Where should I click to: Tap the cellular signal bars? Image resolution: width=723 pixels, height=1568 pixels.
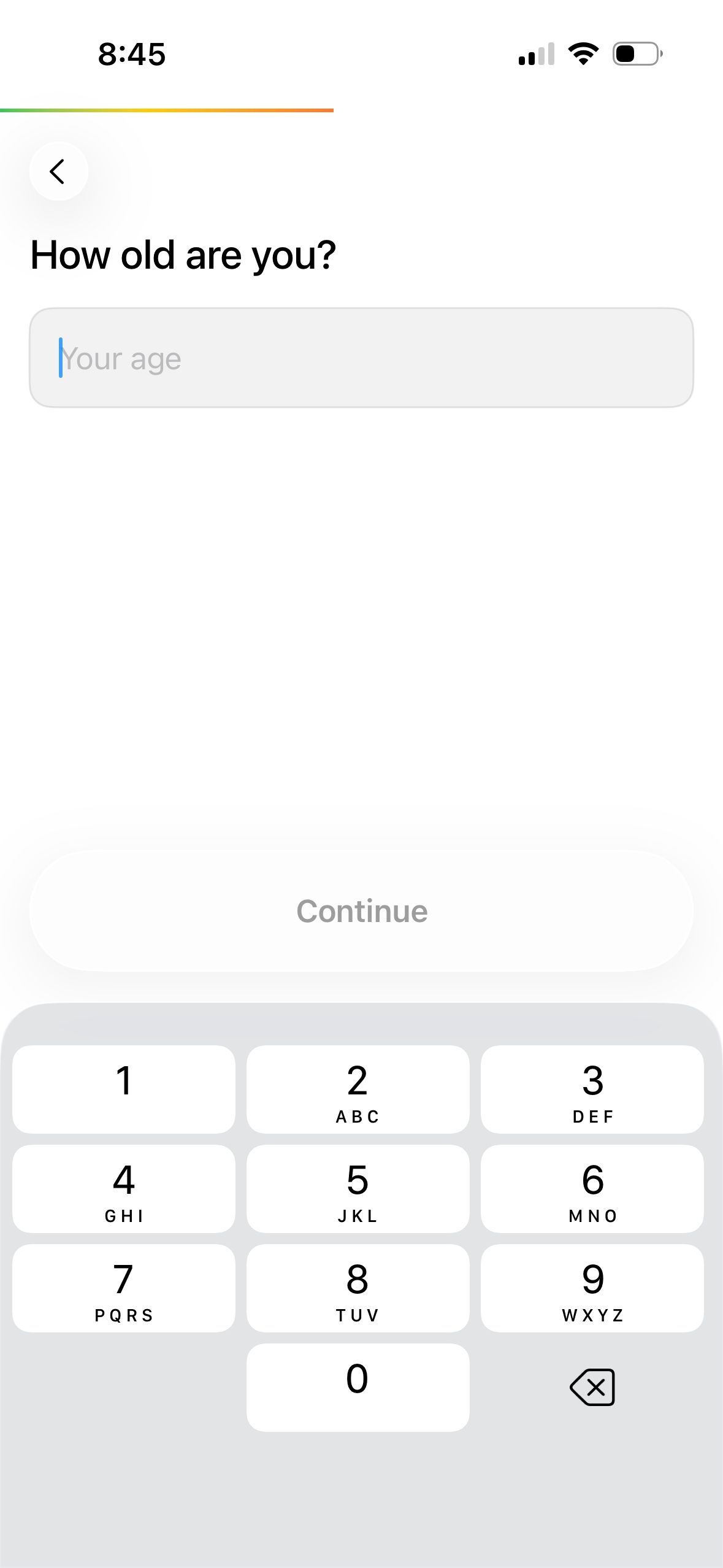(537, 54)
